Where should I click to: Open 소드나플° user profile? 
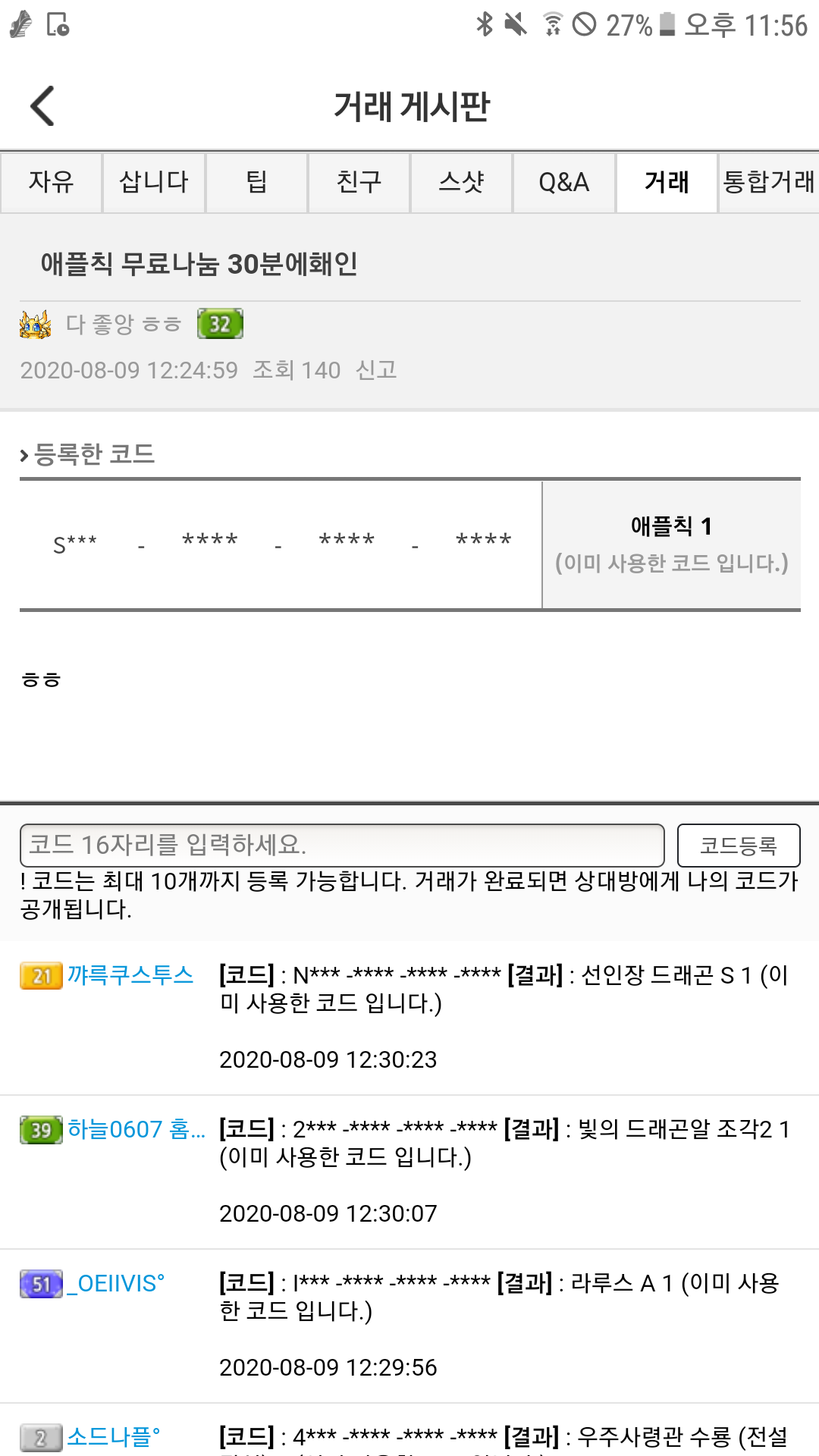click(114, 1437)
